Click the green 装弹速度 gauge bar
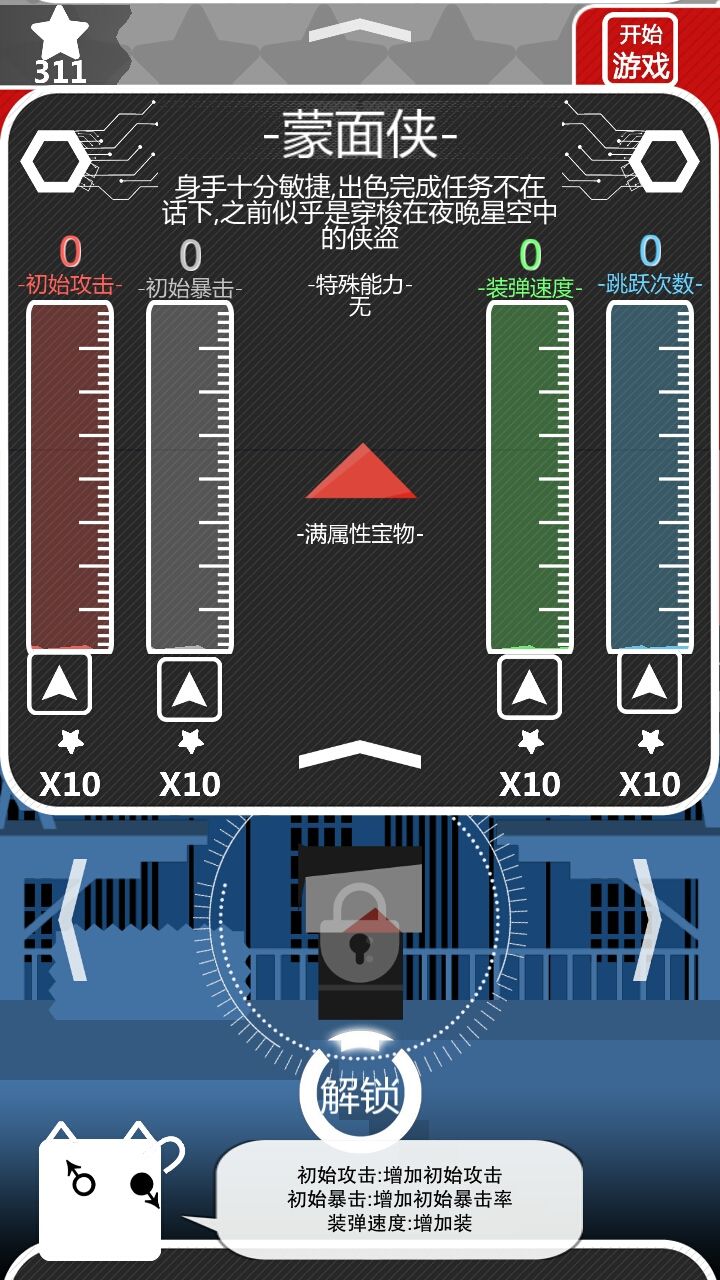 pos(528,480)
